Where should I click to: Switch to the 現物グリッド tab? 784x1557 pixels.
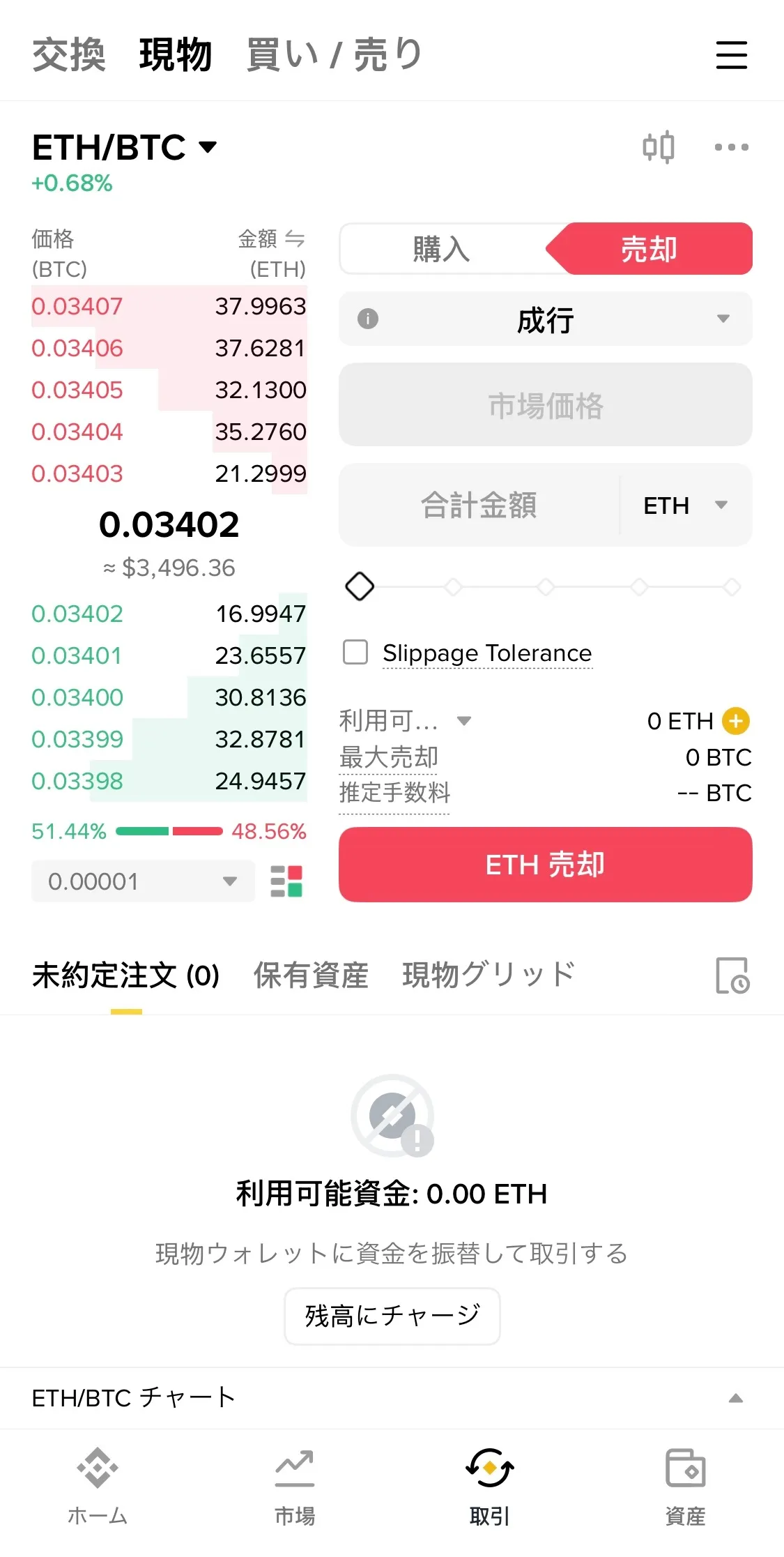click(x=489, y=975)
